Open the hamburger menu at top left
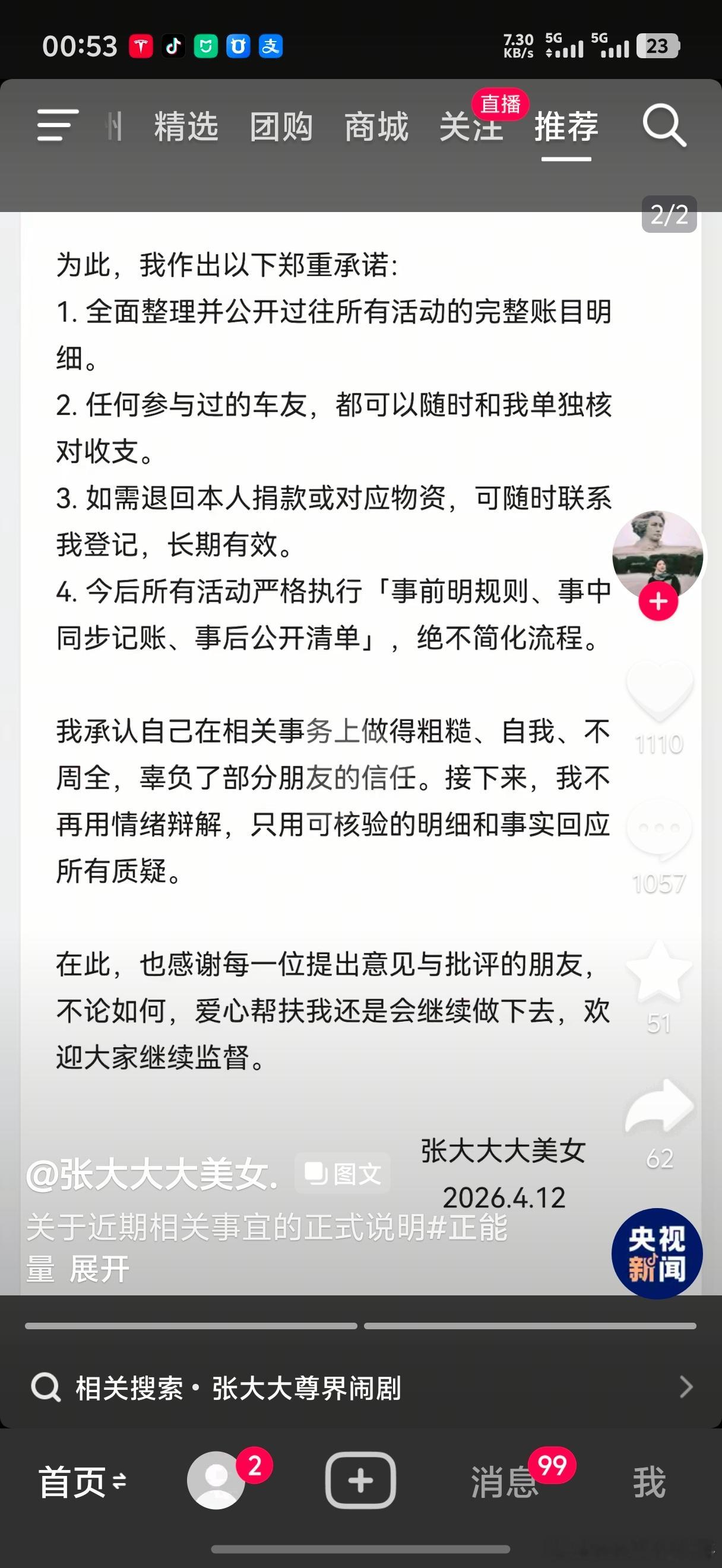Screen dimensions: 722x1568 pos(56,126)
